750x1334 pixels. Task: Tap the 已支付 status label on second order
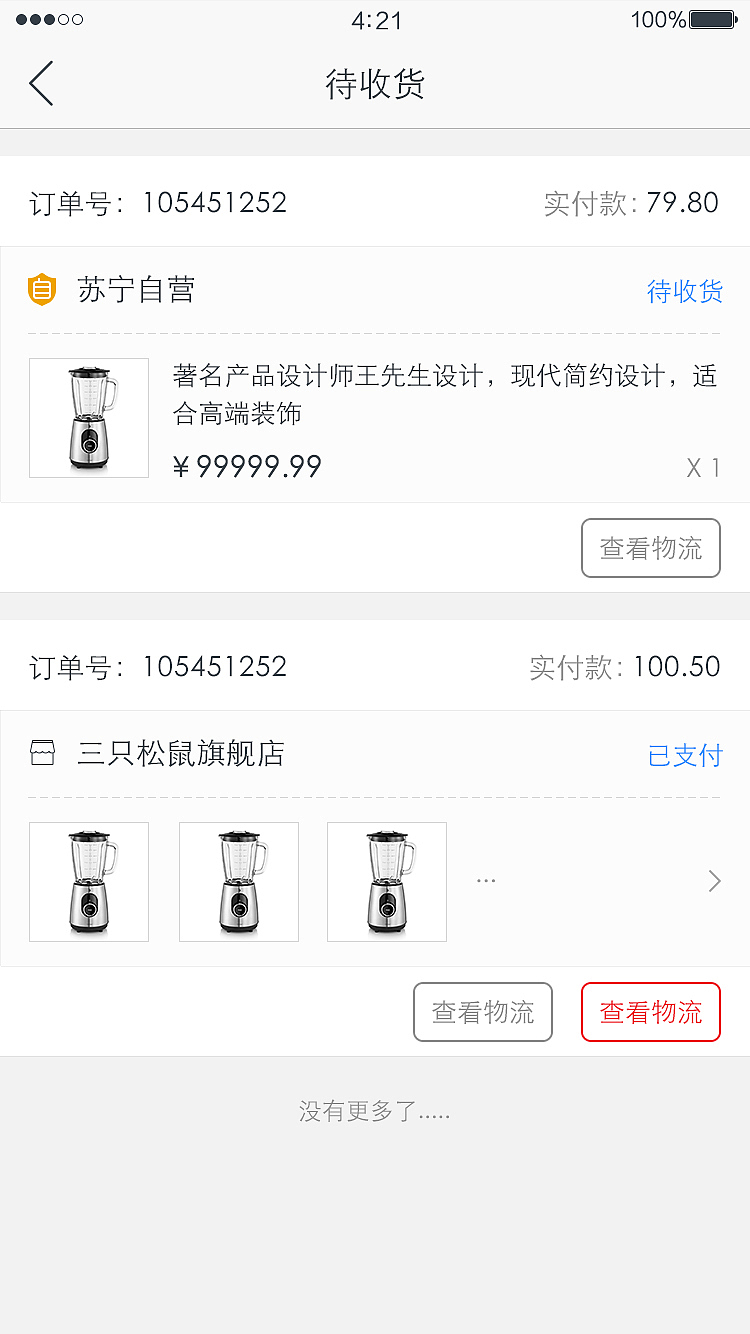[686, 755]
